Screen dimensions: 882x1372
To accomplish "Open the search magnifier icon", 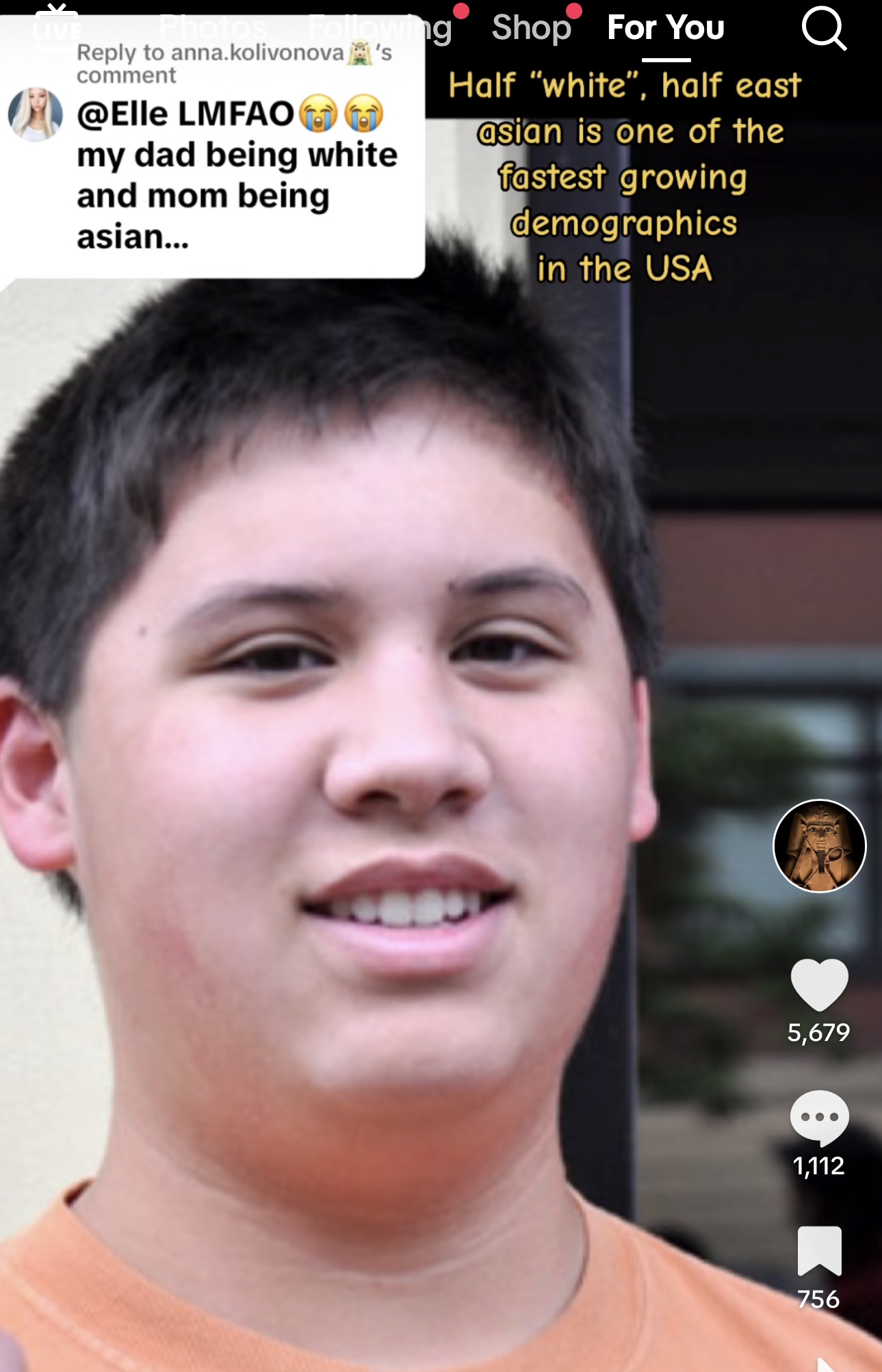I will pyautogui.click(x=823, y=29).
